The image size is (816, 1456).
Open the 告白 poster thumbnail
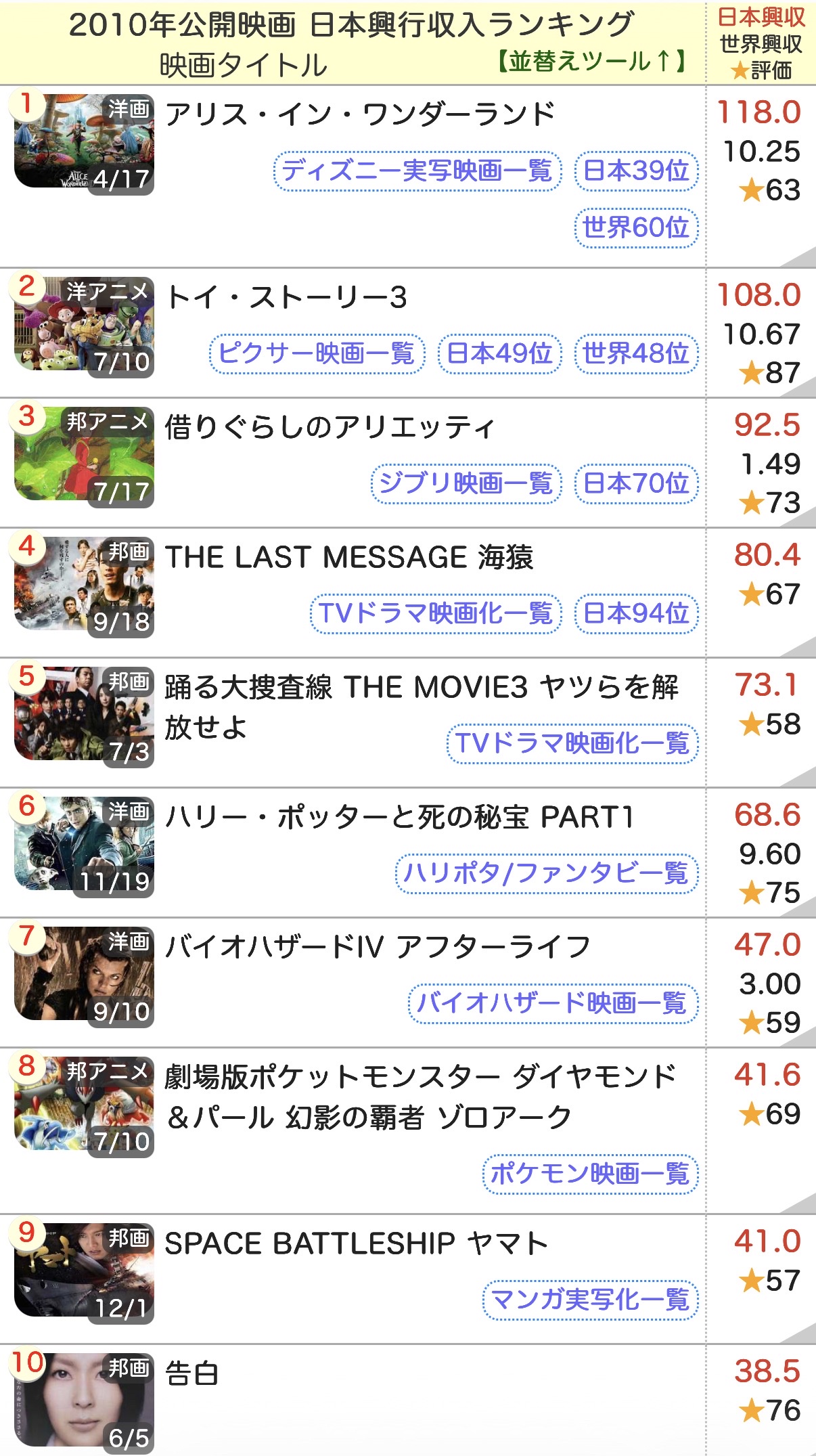click(84, 1403)
